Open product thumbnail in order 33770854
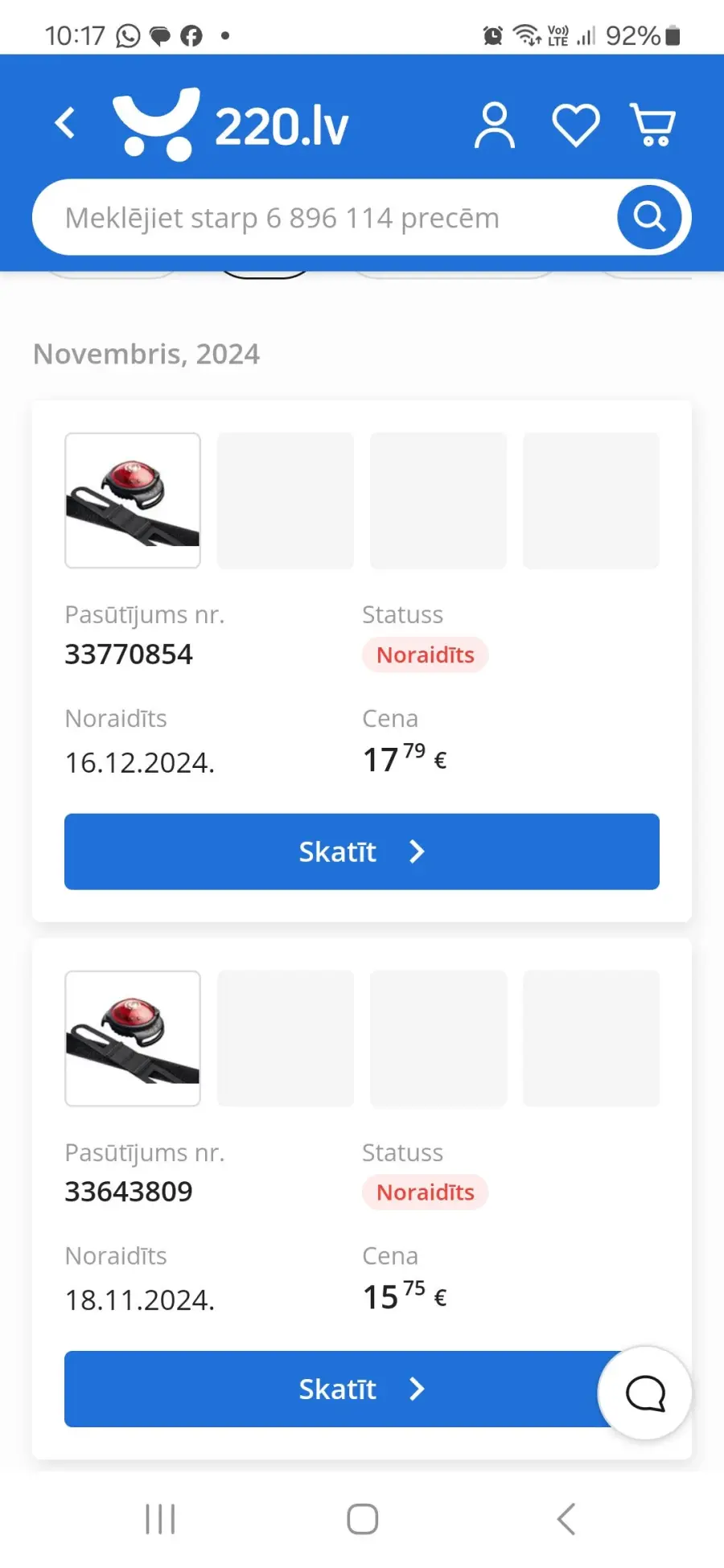 (x=133, y=500)
